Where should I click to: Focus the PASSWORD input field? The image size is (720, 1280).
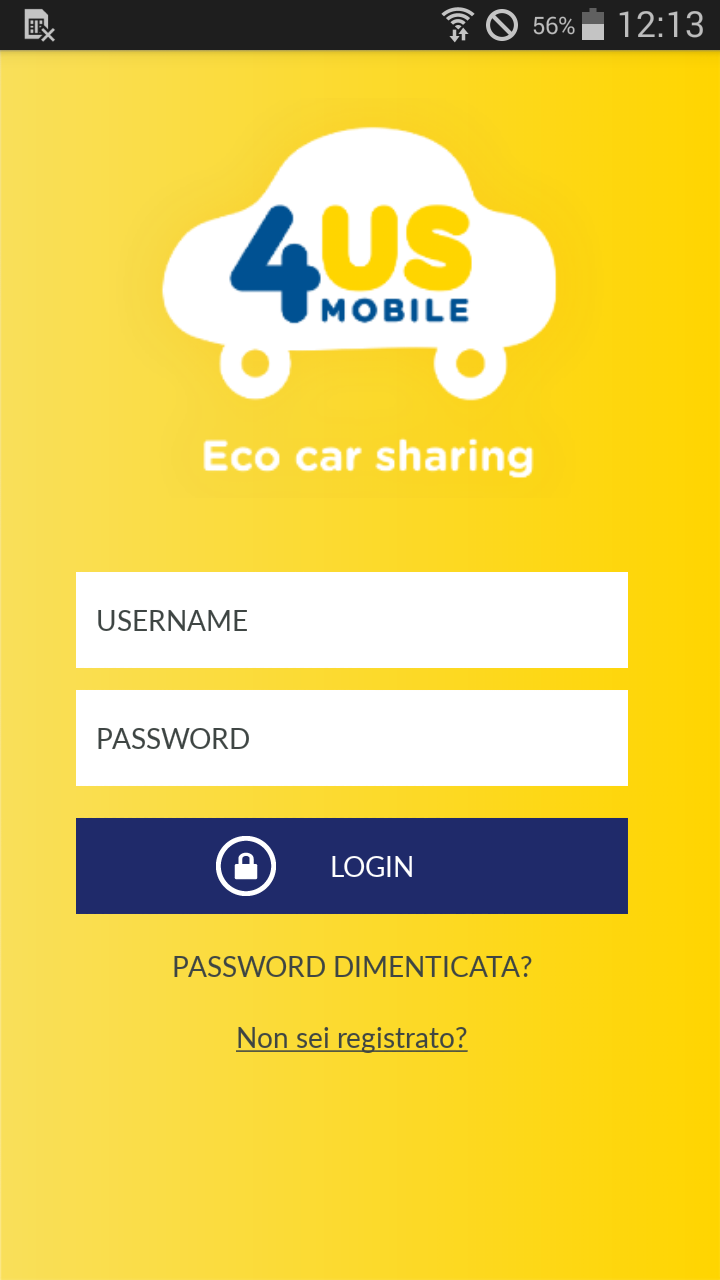point(352,738)
